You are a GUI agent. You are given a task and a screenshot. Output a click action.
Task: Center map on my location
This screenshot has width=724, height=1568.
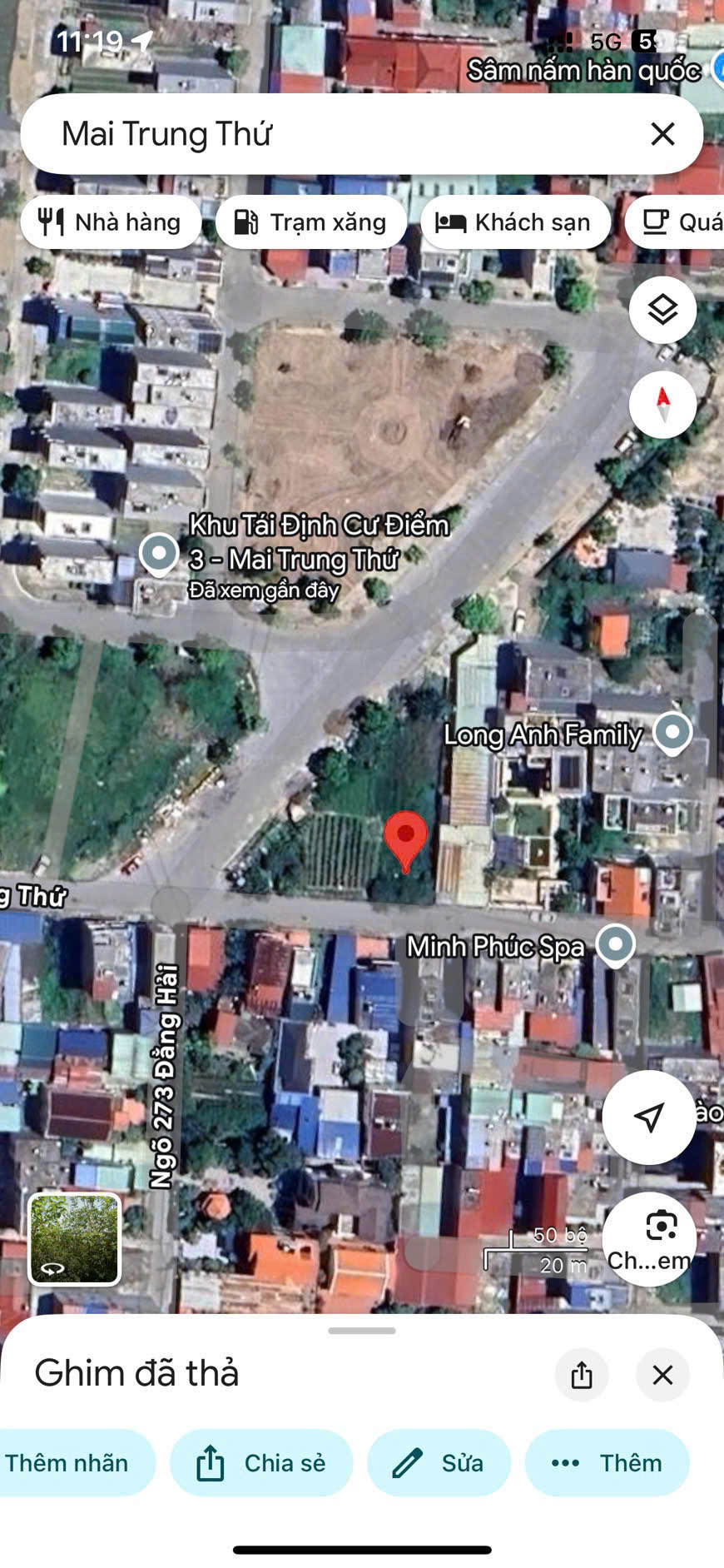(648, 1117)
